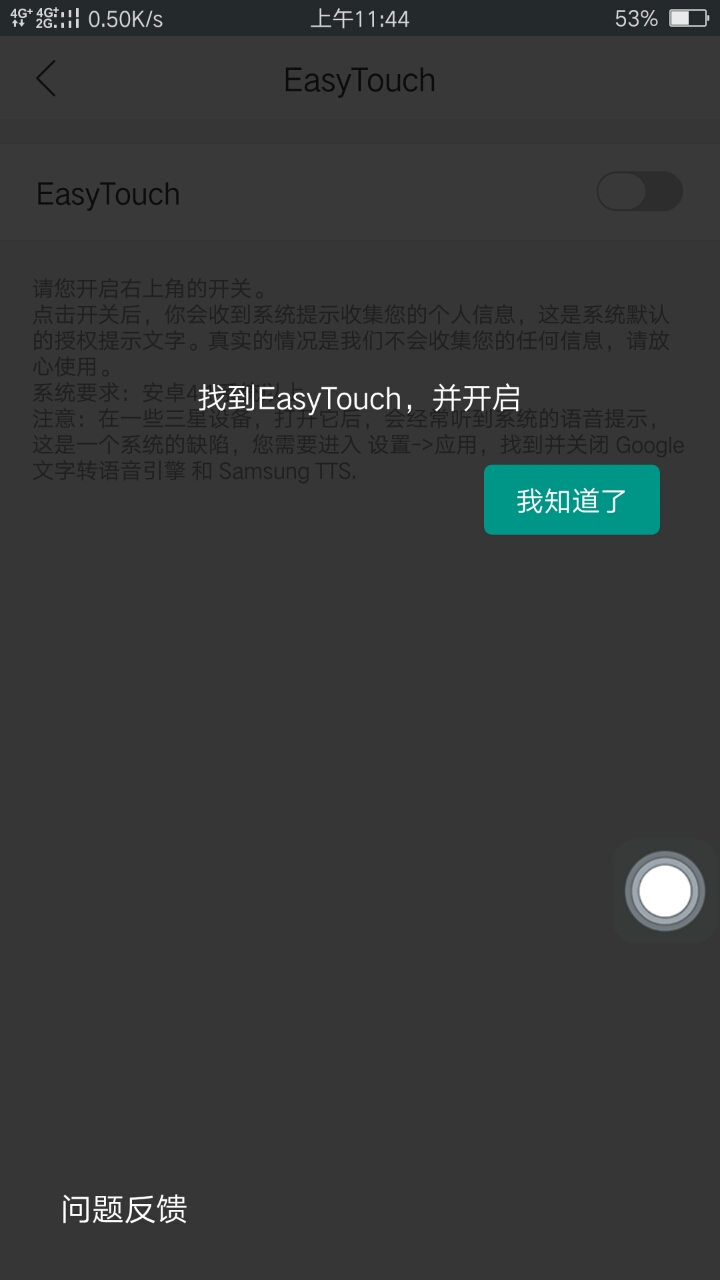Image resolution: width=720 pixels, height=1280 pixels.
Task: Go back using the top arrow
Action: coord(46,79)
